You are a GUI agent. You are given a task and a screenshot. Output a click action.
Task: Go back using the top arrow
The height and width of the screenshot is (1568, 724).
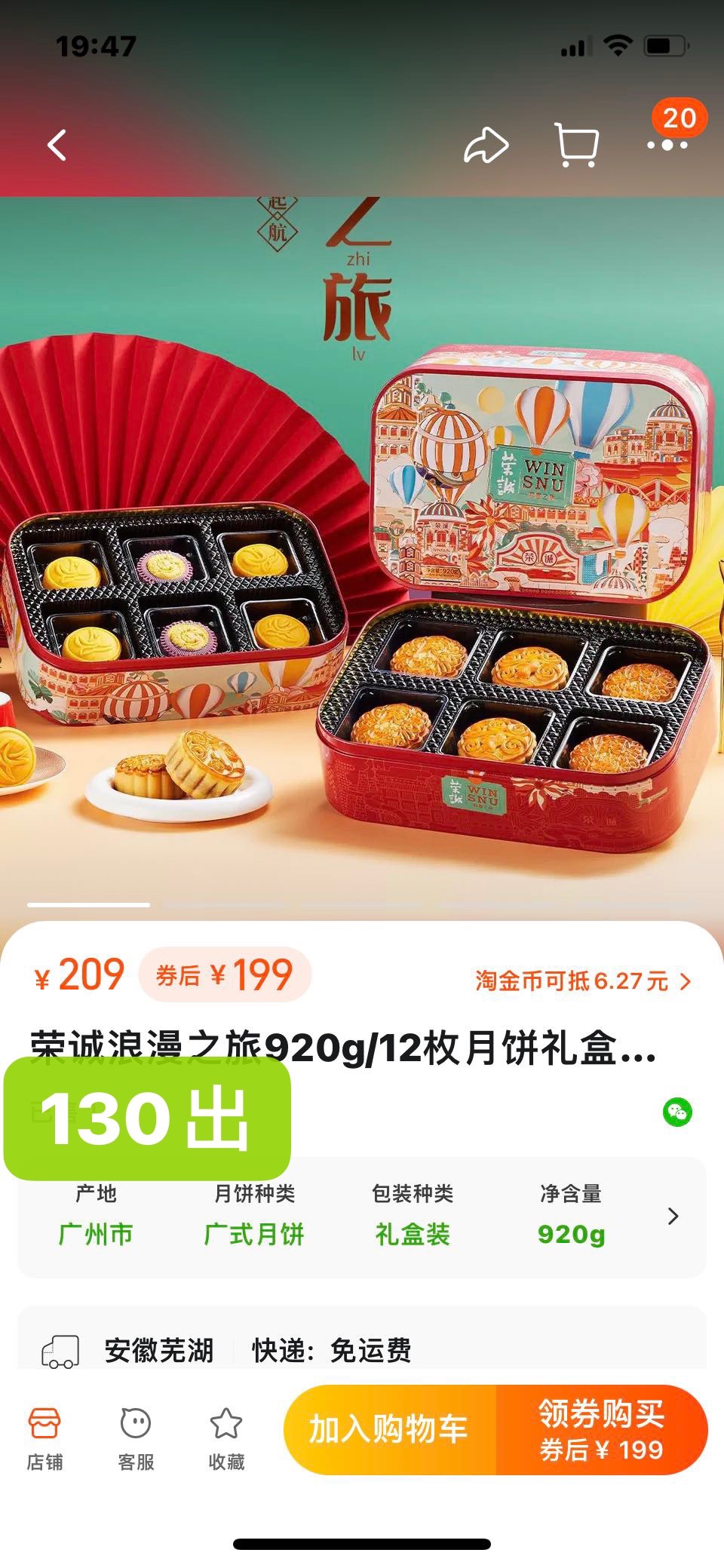click(57, 145)
